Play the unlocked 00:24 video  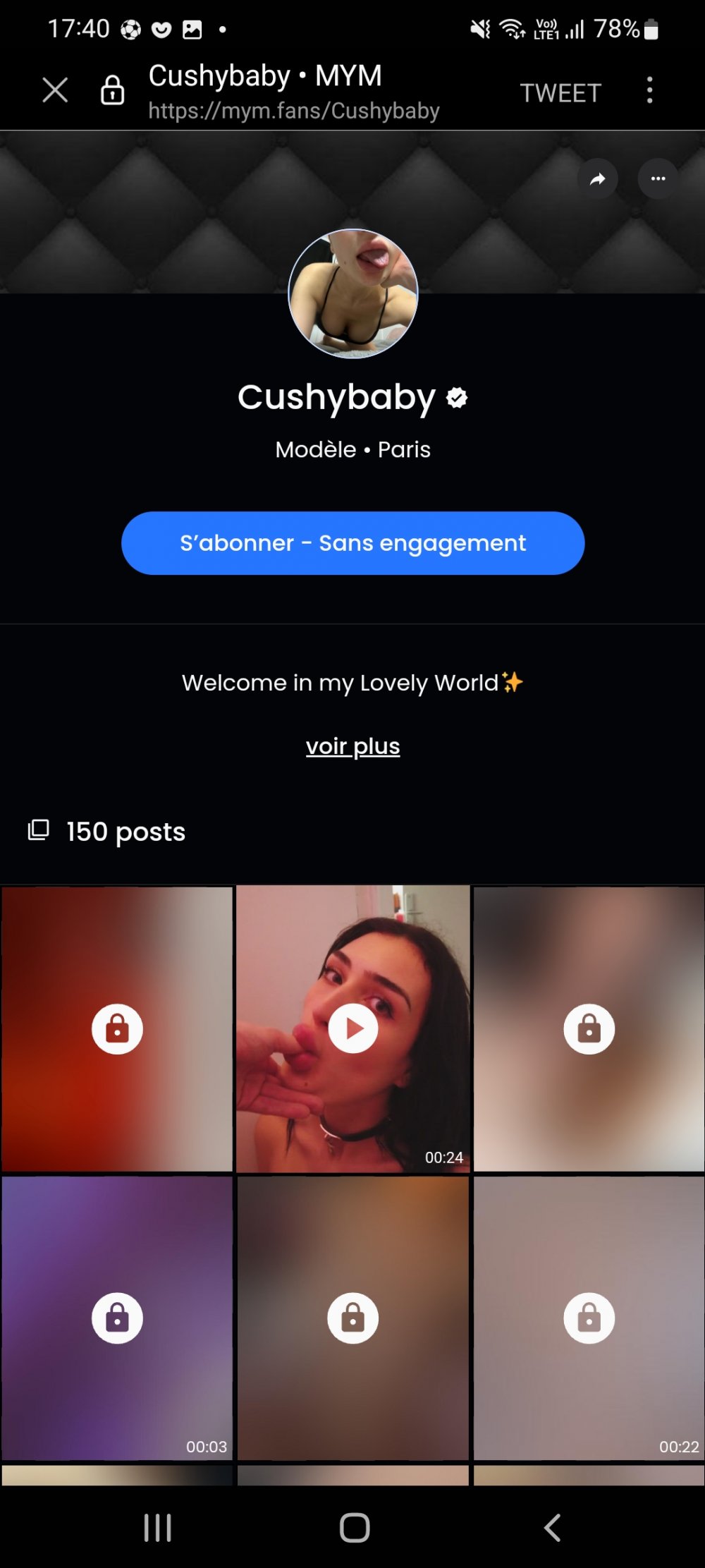pyautogui.click(x=352, y=1028)
